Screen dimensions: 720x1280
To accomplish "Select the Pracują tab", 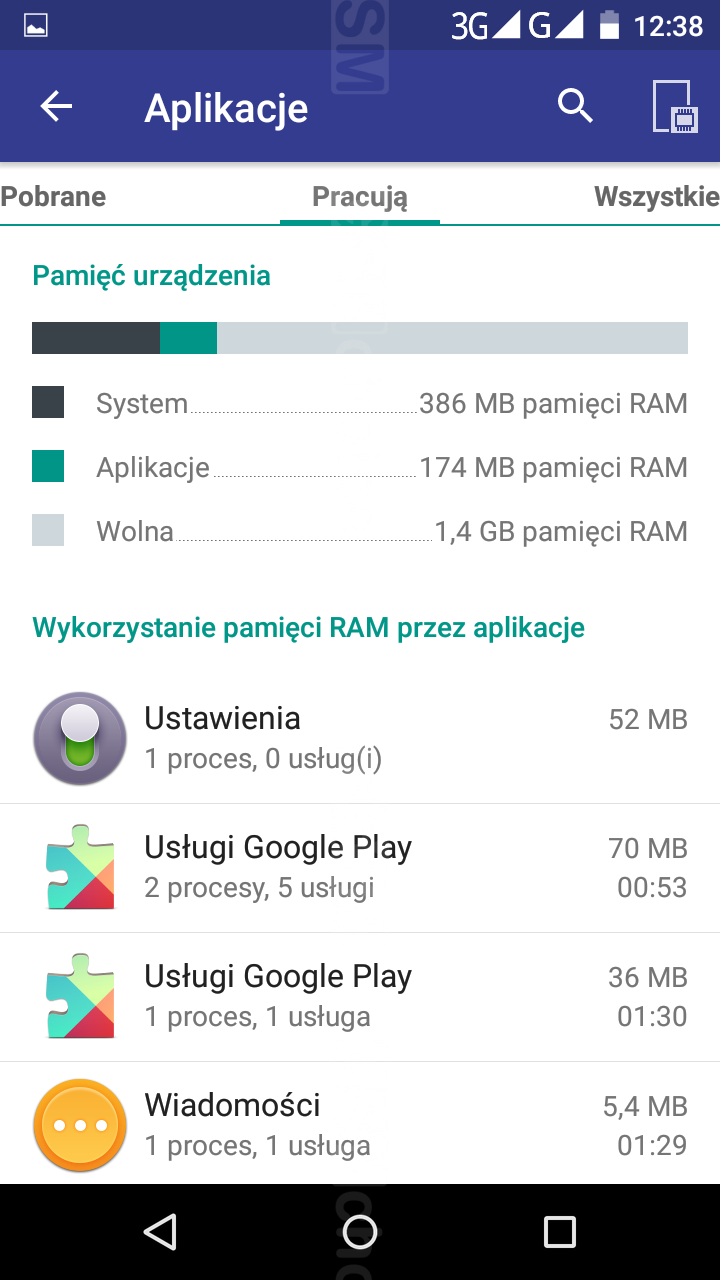I will pyautogui.click(x=360, y=197).
